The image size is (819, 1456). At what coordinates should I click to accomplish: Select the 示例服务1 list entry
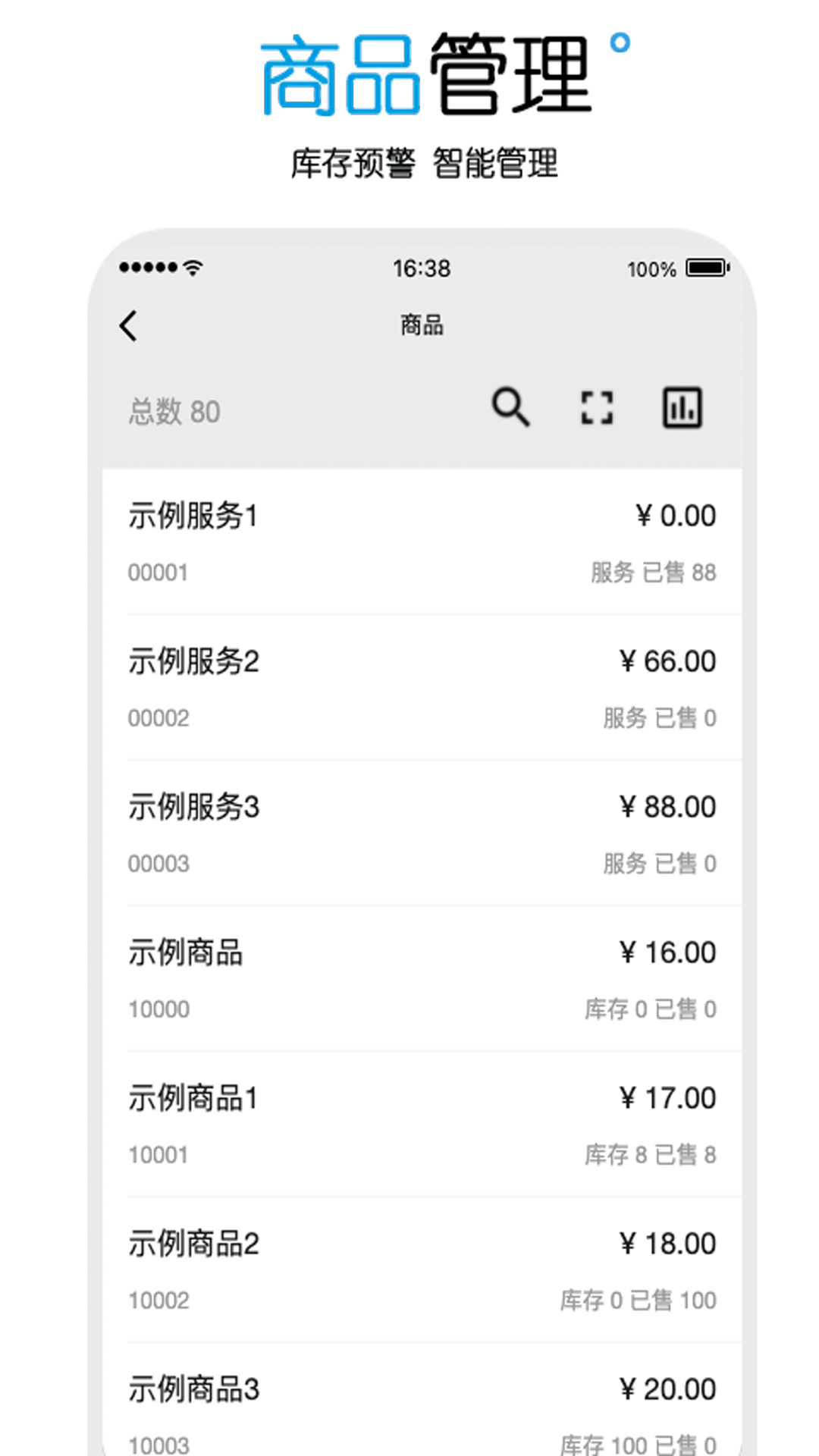422,540
